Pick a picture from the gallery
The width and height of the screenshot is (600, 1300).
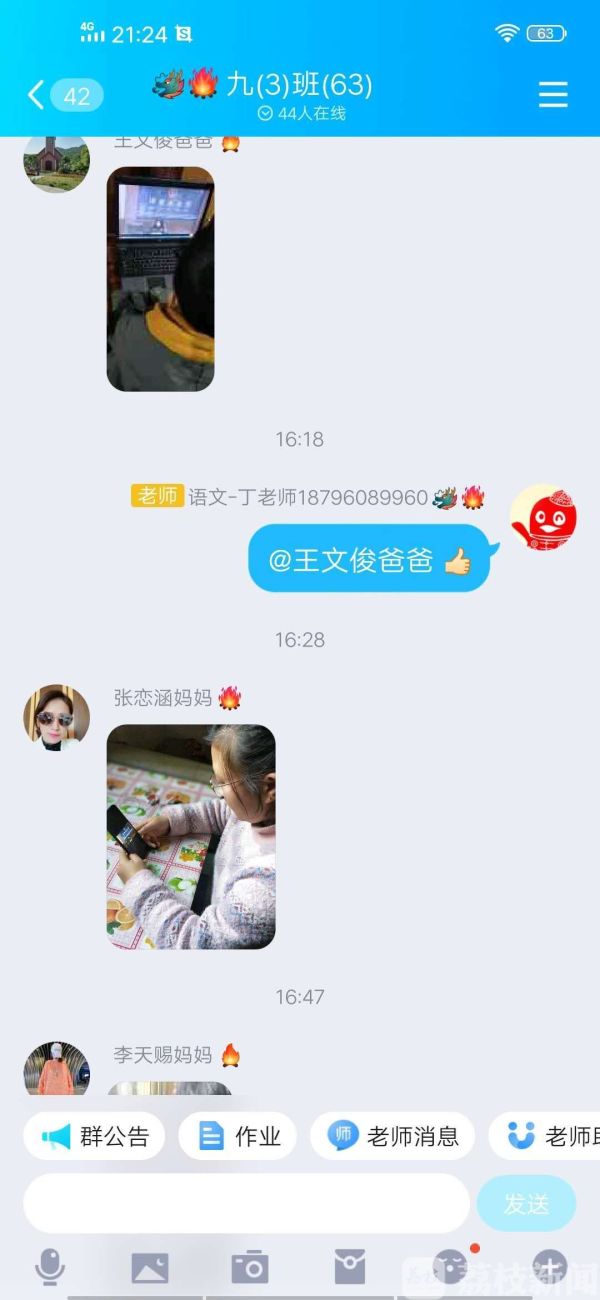point(150,1267)
